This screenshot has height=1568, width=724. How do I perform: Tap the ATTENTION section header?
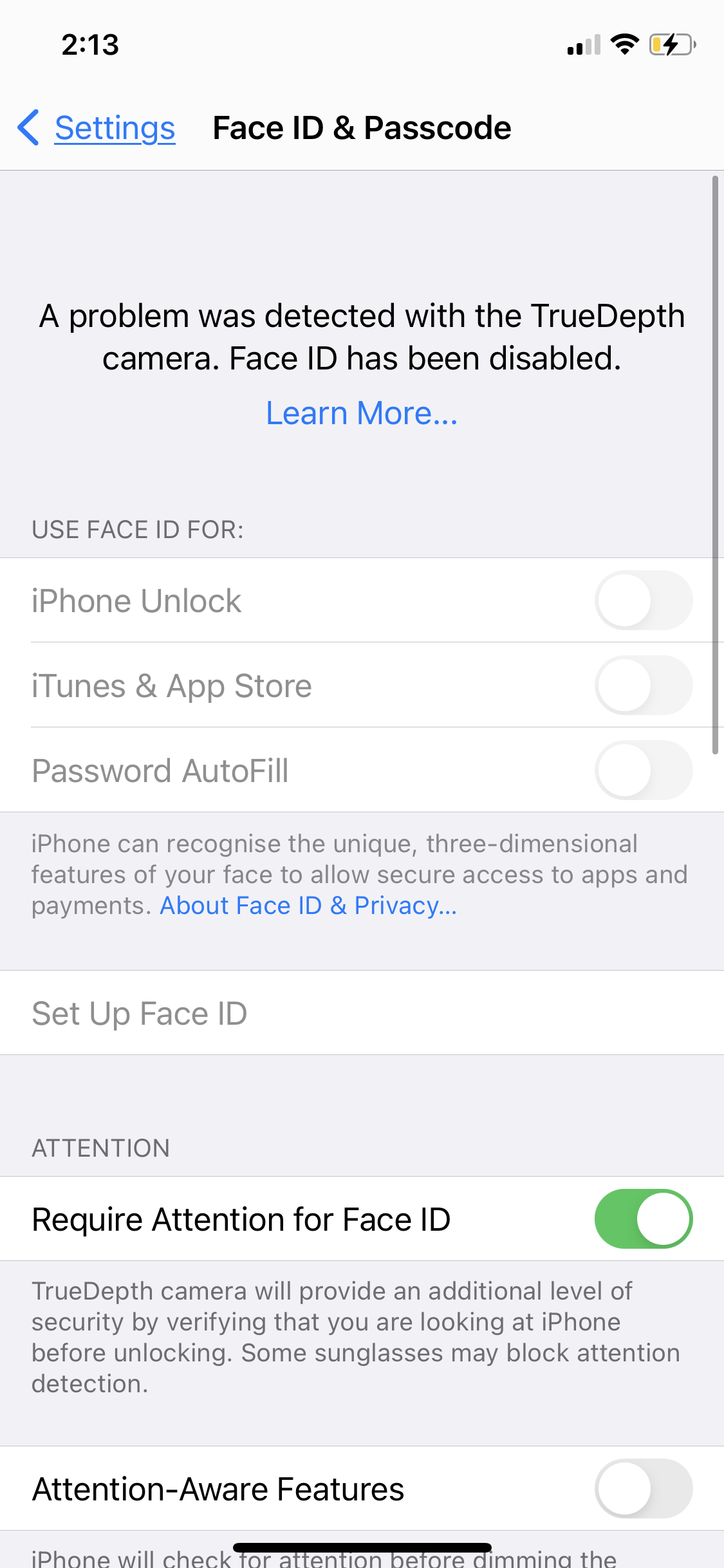(100, 1148)
